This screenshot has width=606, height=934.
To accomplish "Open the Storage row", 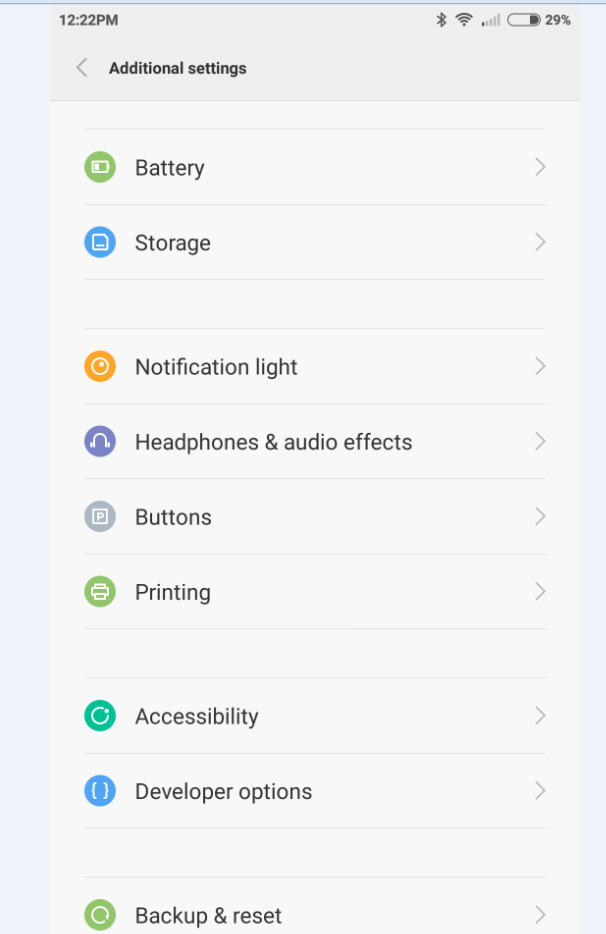I will tap(314, 242).
